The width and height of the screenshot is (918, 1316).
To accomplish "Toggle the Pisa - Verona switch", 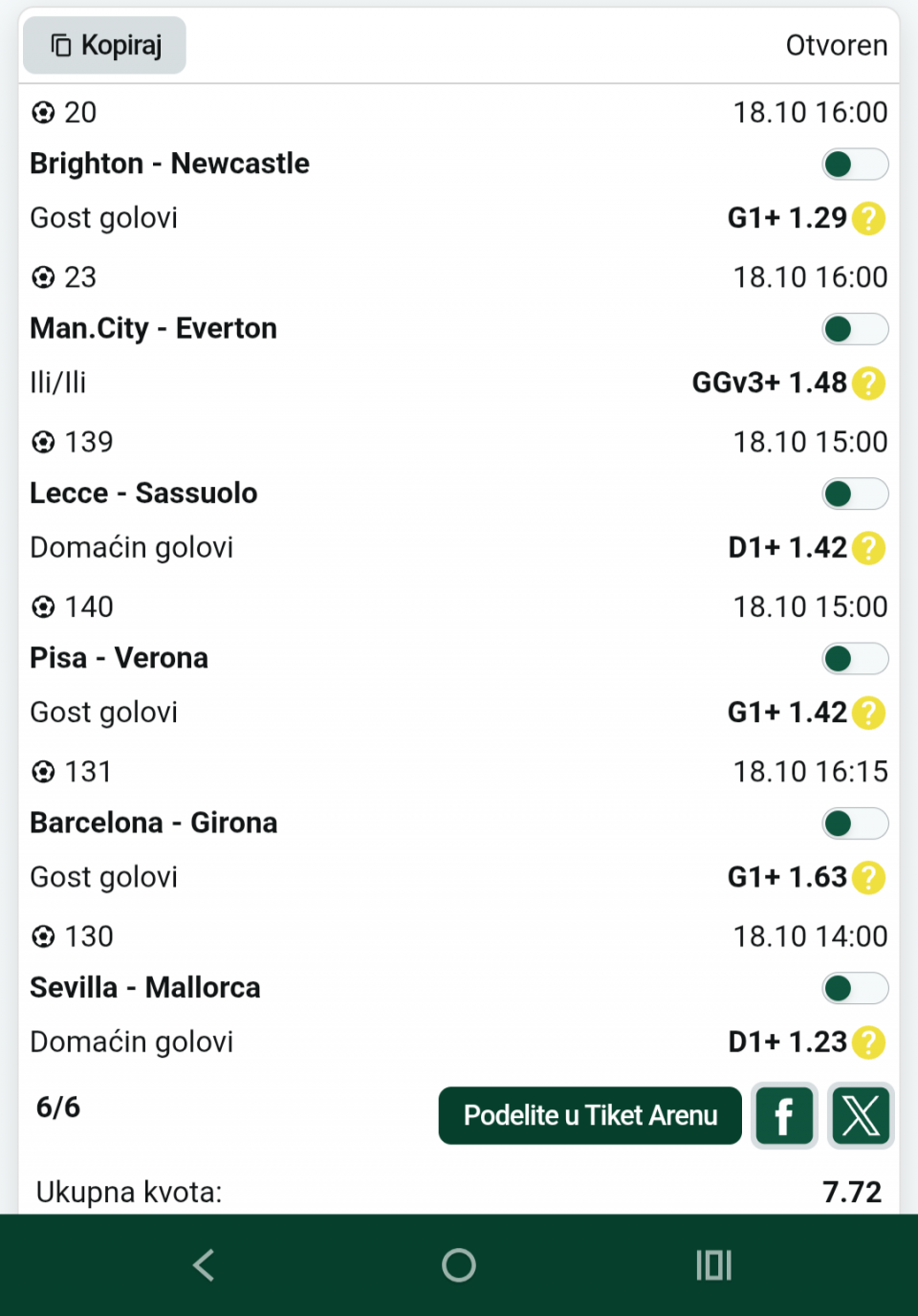I will (x=854, y=658).
